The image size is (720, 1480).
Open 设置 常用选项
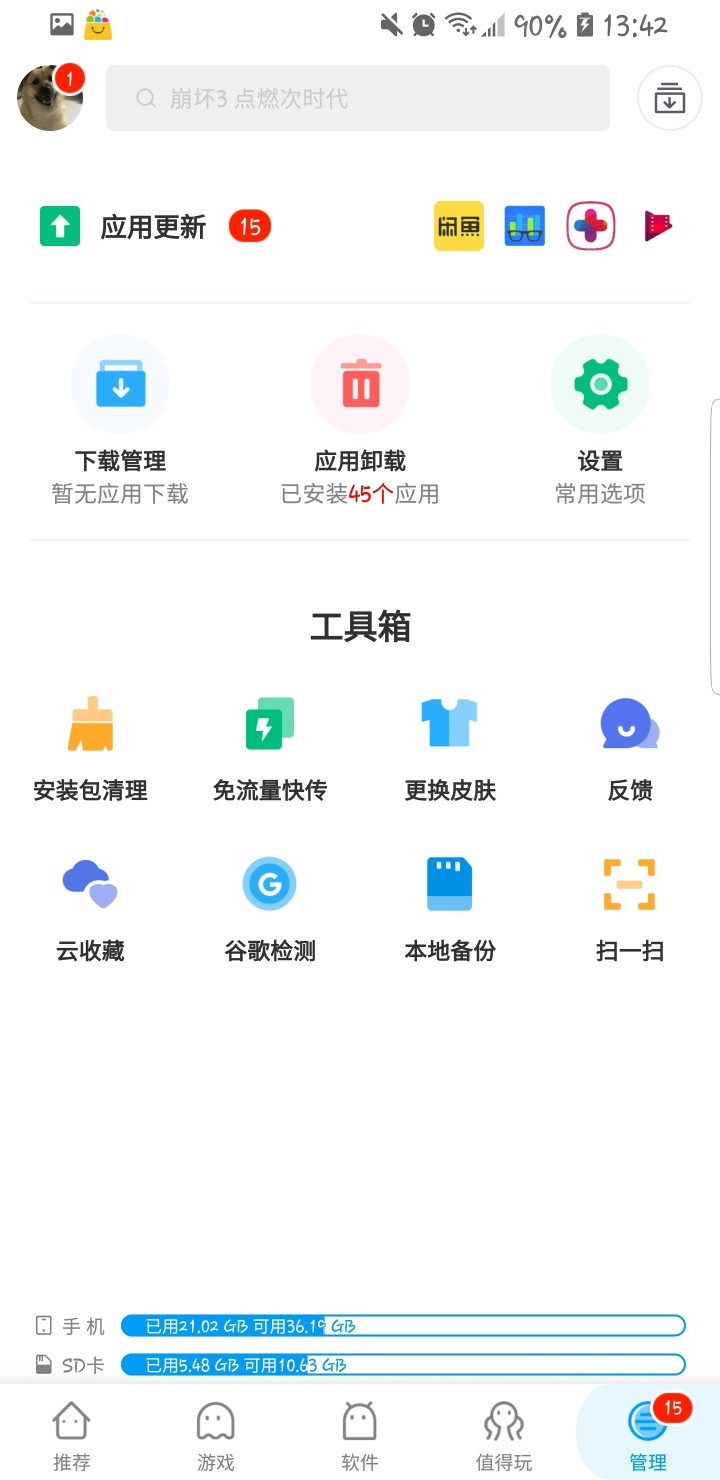coord(600,420)
